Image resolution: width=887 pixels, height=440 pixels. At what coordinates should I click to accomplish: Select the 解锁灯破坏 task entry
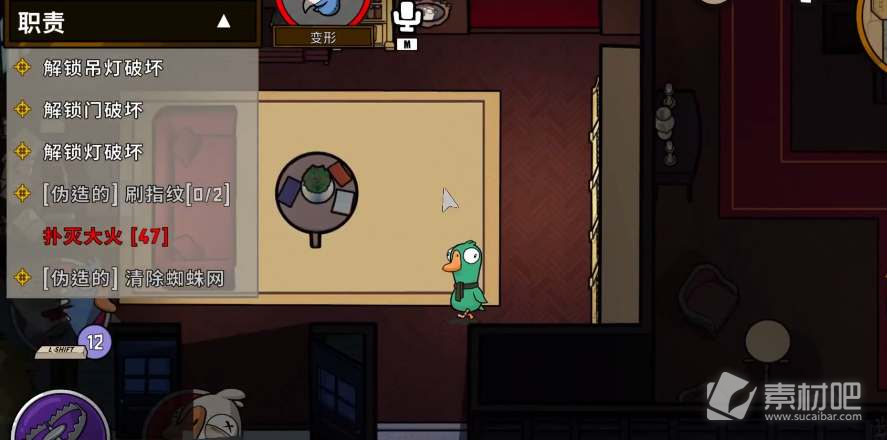click(92, 152)
